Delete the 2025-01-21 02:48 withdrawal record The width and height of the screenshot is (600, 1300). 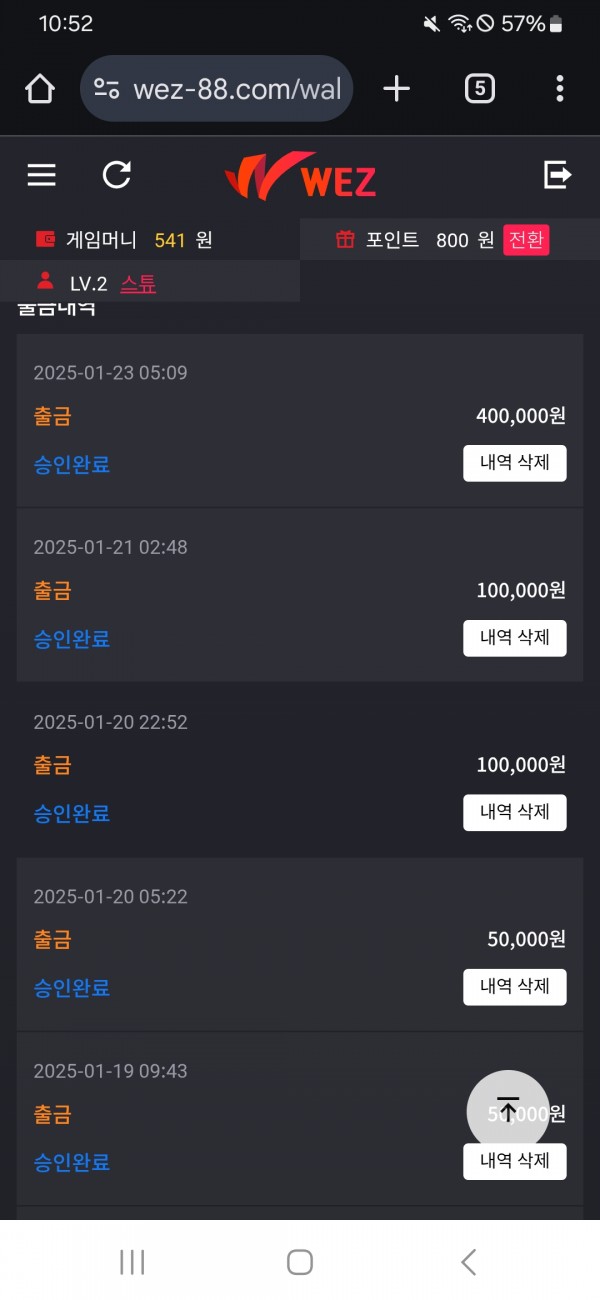click(514, 638)
